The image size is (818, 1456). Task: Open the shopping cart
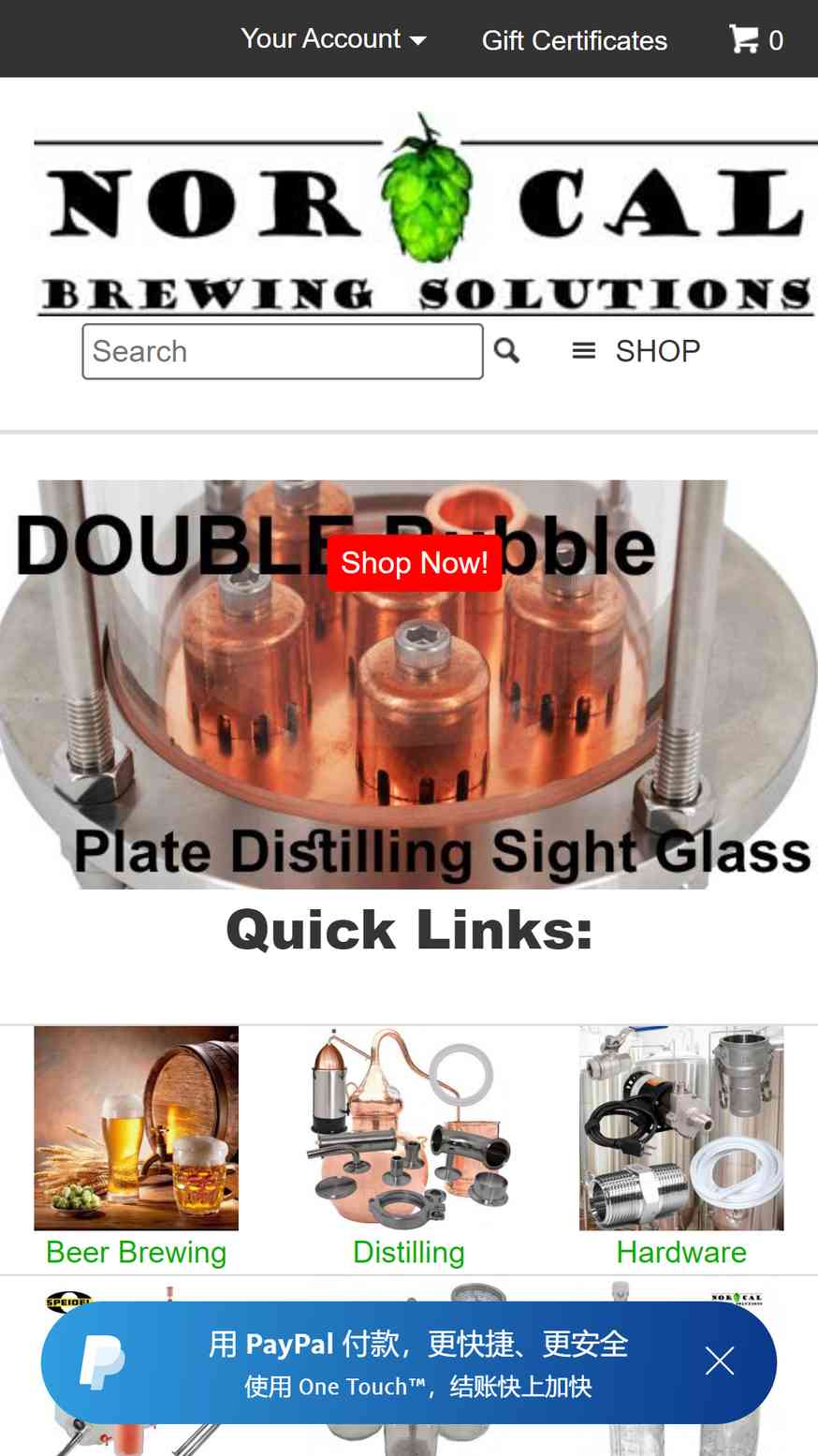(756, 39)
